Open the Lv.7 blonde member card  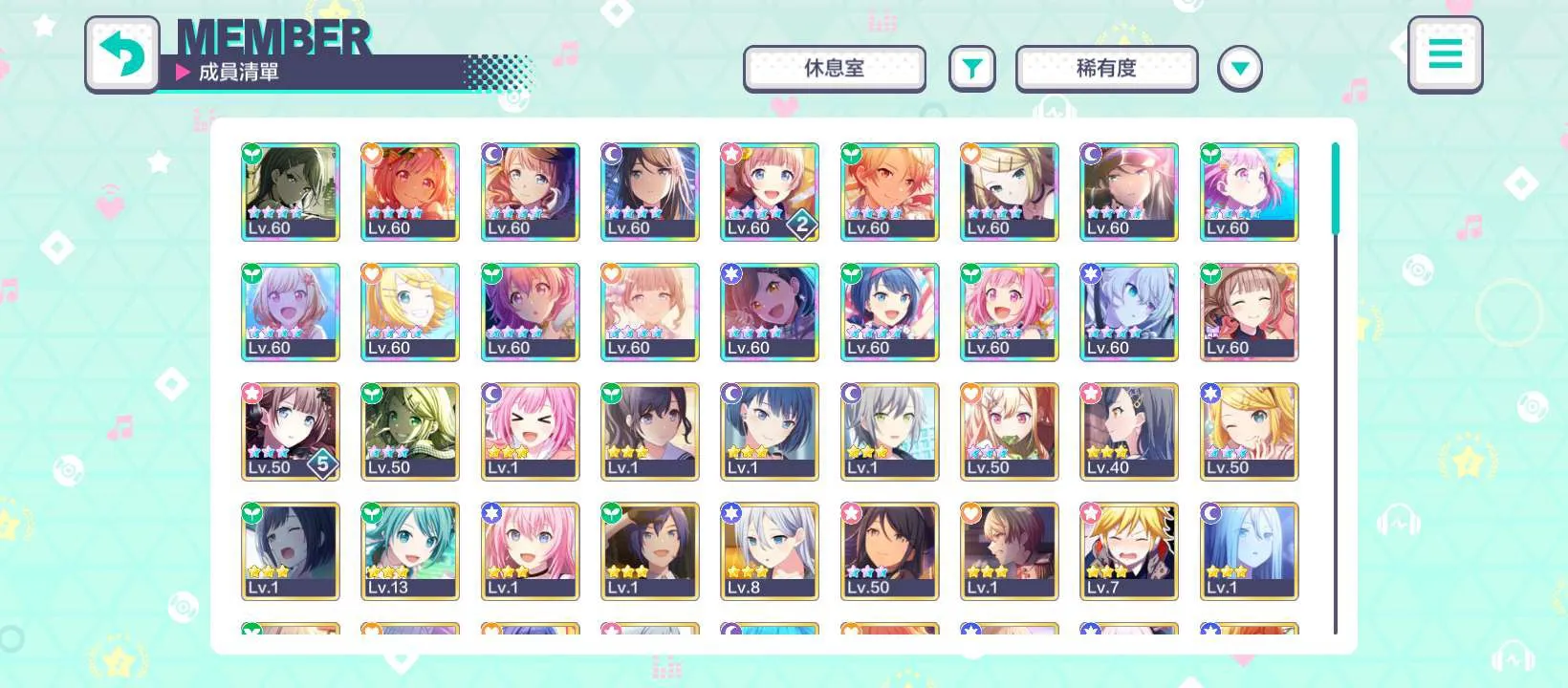tap(1128, 550)
